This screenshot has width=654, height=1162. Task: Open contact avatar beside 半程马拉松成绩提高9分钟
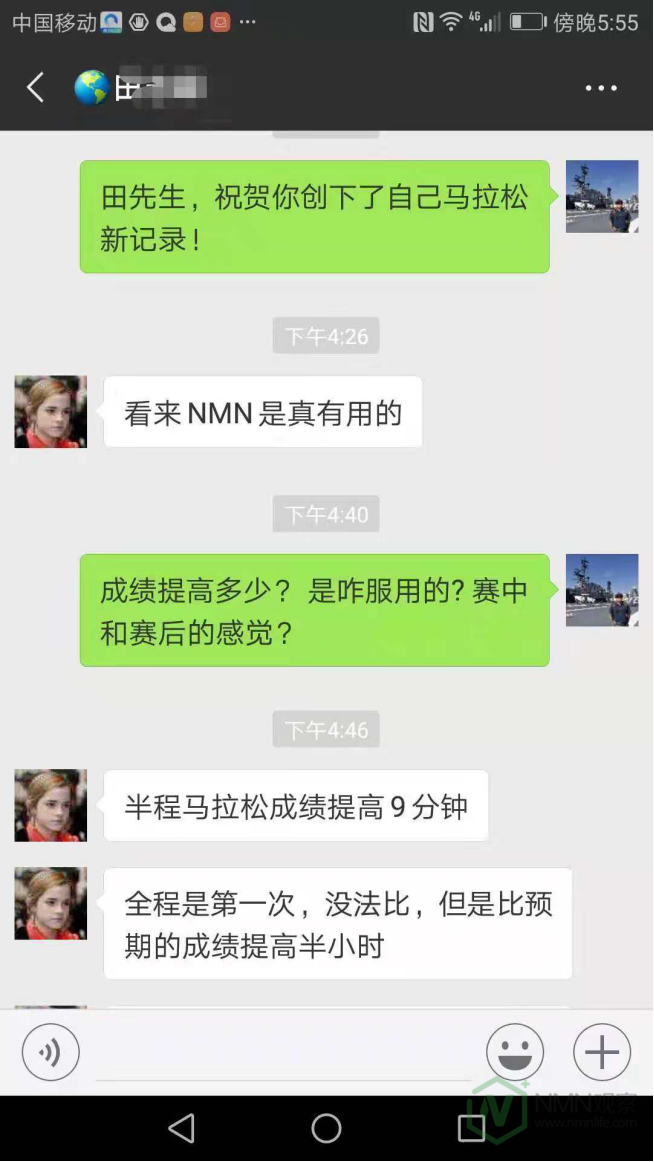point(50,805)
